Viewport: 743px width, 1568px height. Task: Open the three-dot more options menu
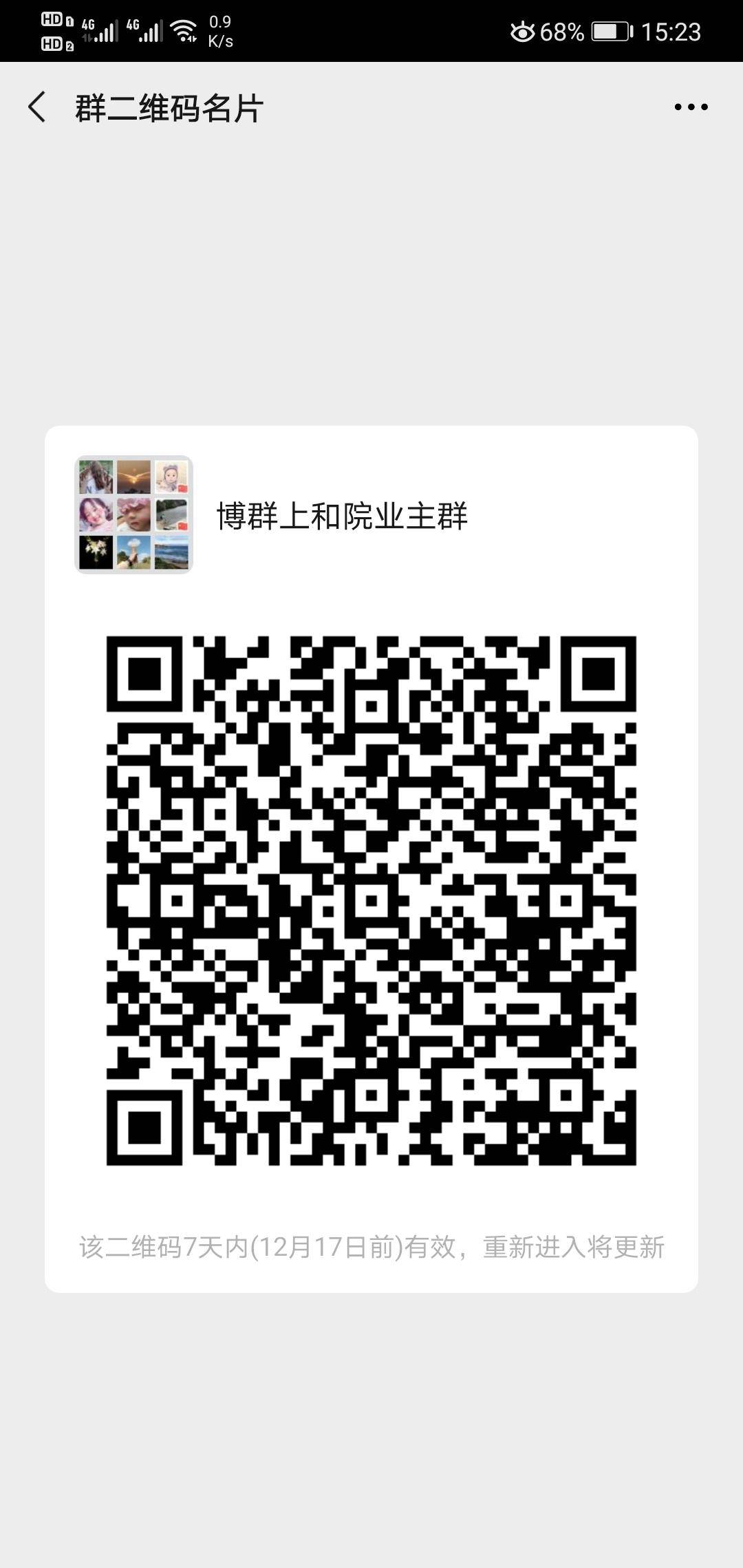(x=691, y=107)
